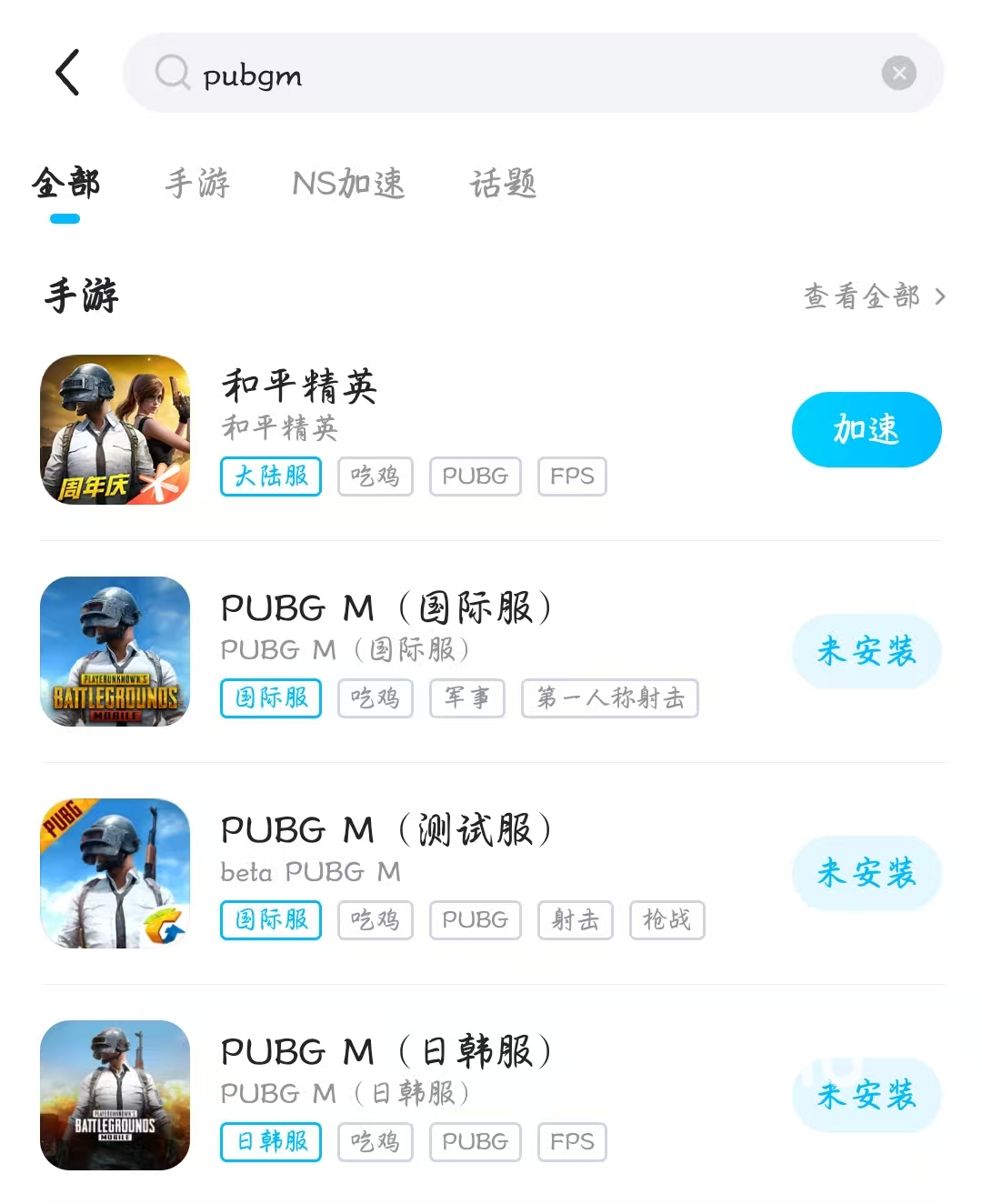The image size is (982, 1204).
Task: Select the 全部 tab
Action: 65,184
